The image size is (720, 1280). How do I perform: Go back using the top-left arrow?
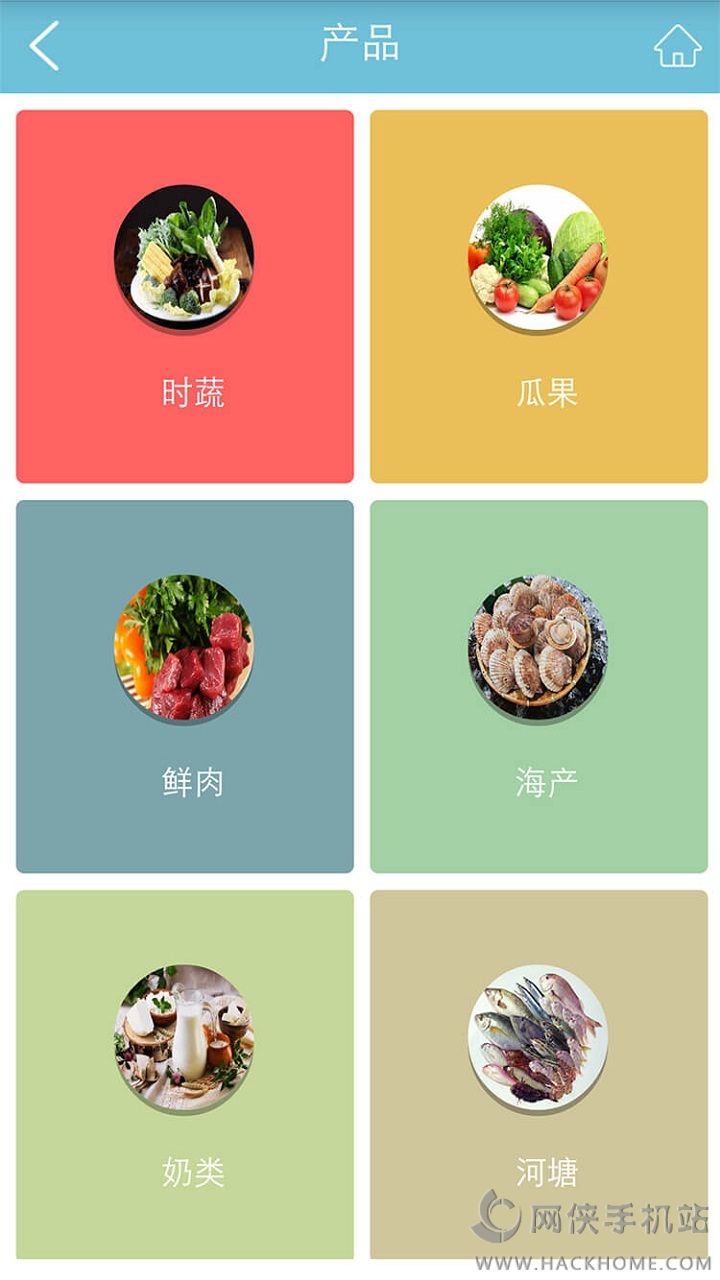(44, 46)
